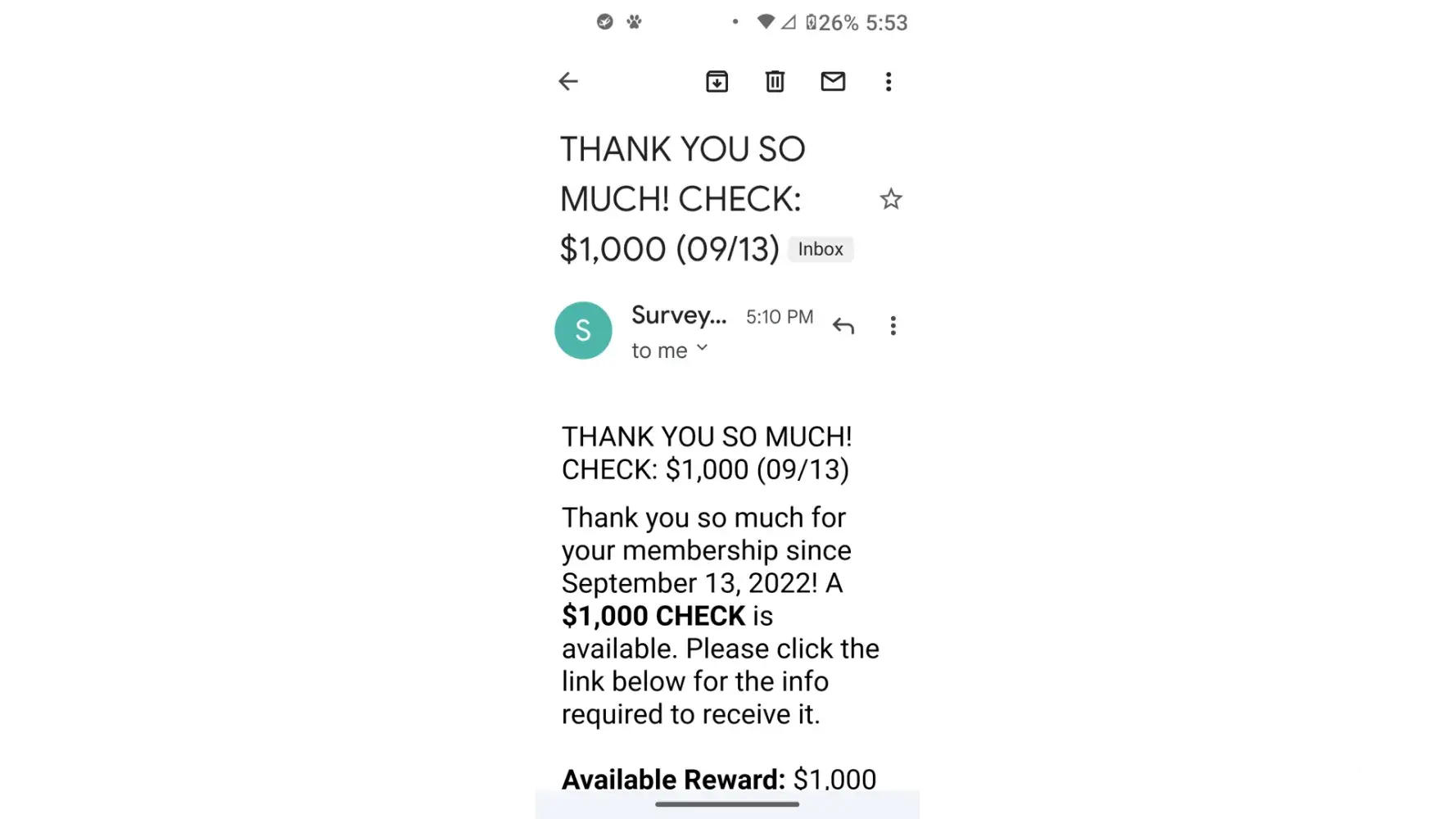This screenshot has width=1456, height=819.
Task: Tap the Inbox label chip
Action: pos(821,249)
